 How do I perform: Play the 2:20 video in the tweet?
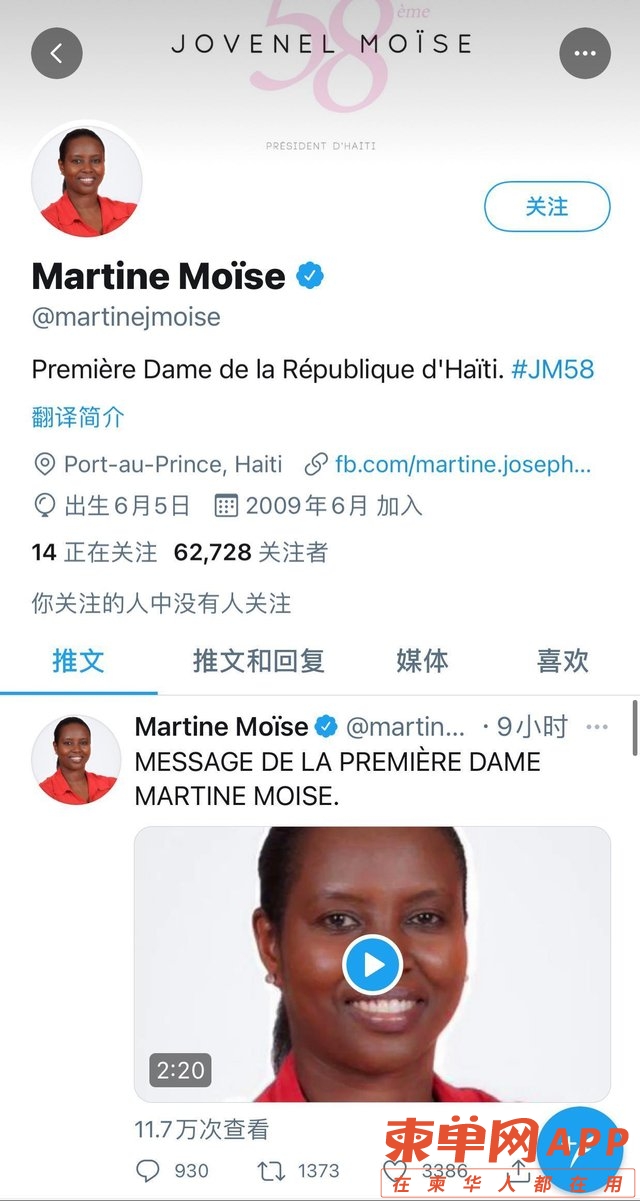click(372, 964)
